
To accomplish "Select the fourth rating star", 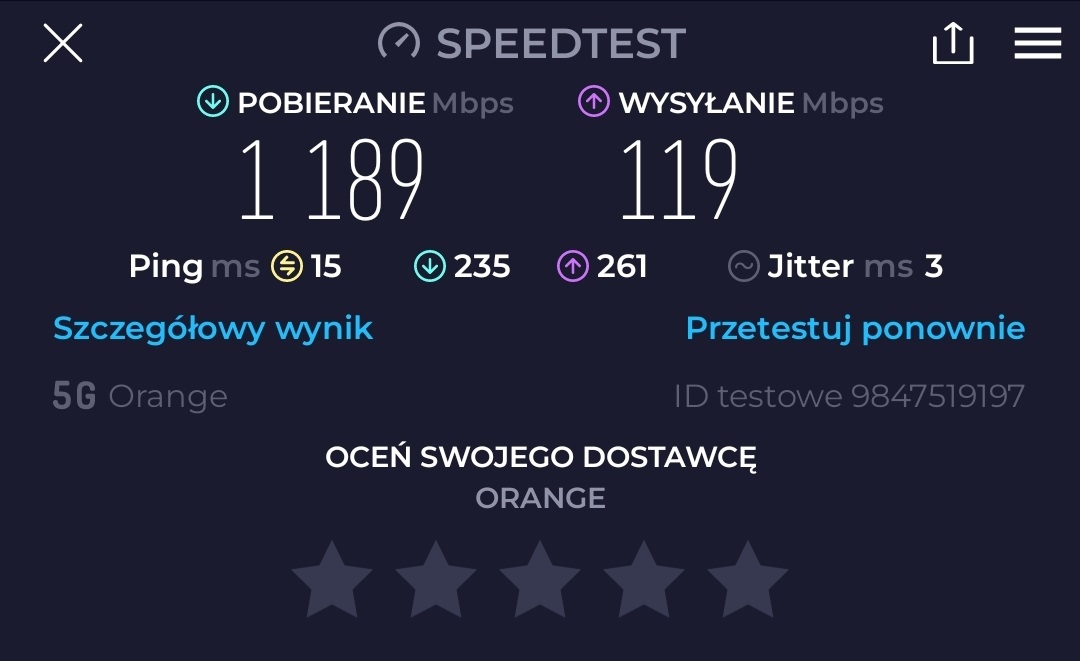I will coord(644,580).
